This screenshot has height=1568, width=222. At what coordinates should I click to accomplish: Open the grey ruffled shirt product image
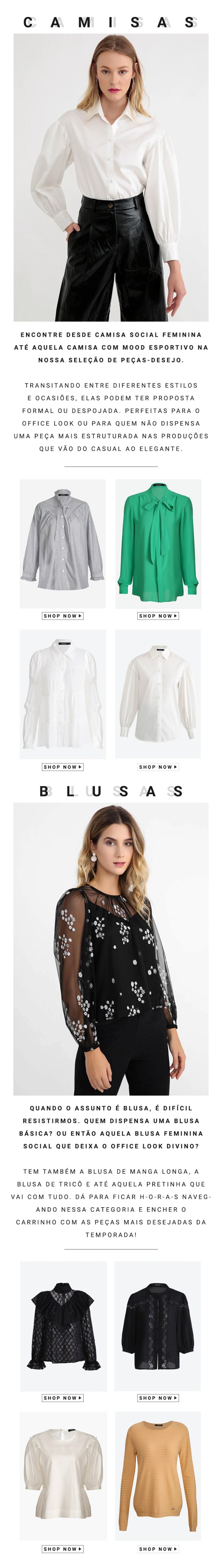(63, 543)
